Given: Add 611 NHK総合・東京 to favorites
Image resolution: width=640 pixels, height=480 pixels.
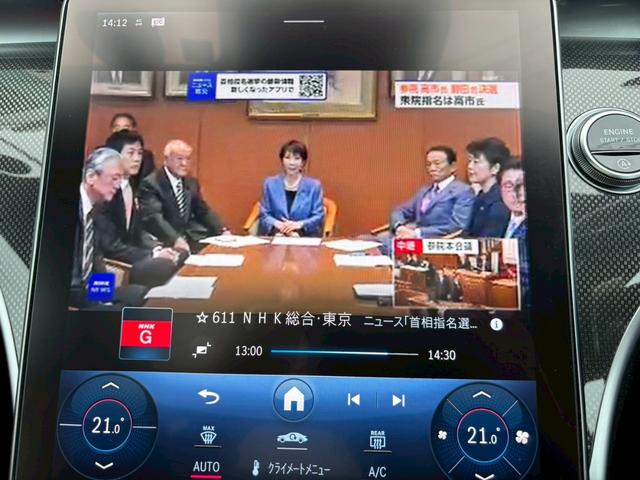Looking at the screenshot, I should coord(201,320).
